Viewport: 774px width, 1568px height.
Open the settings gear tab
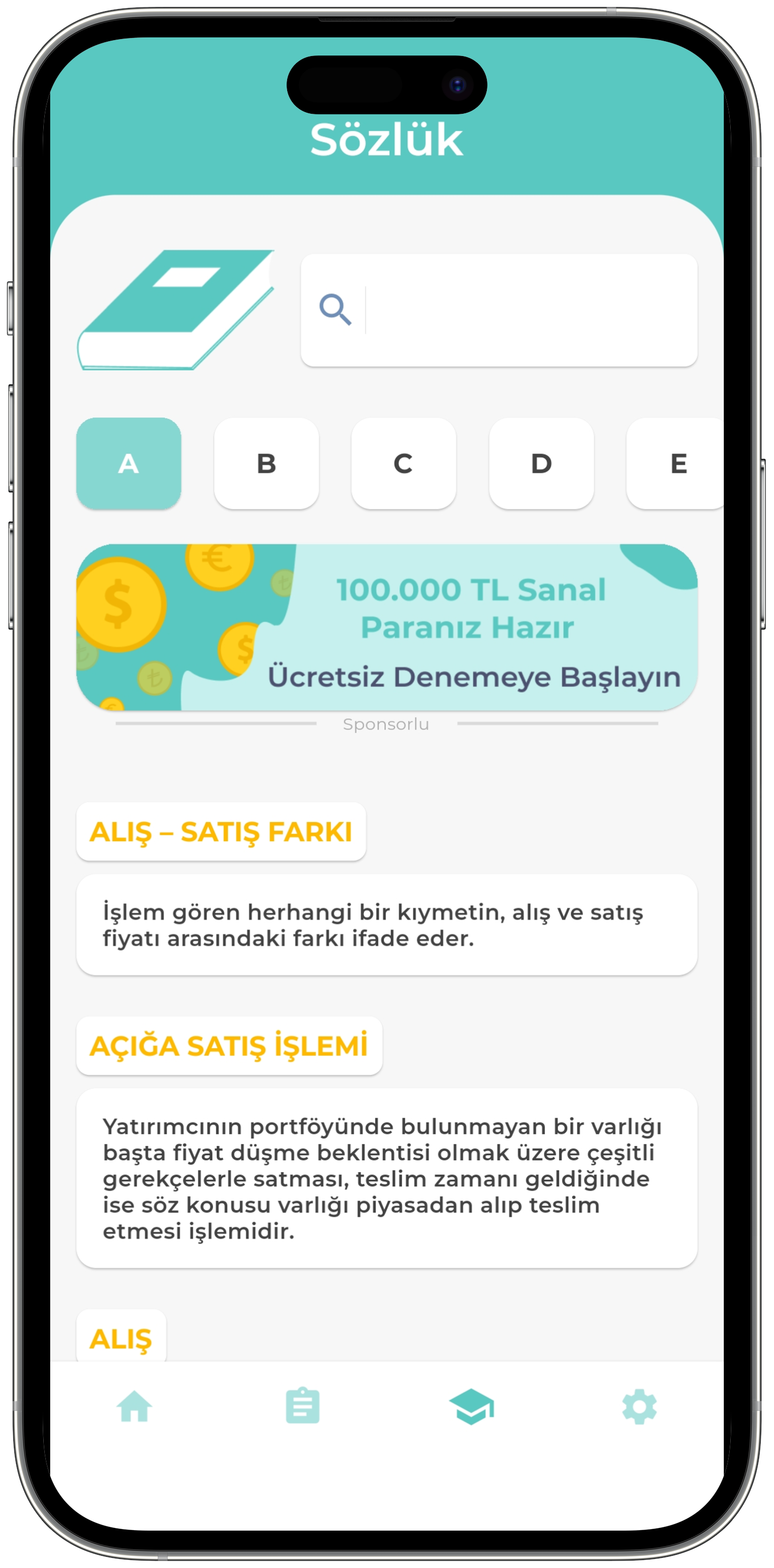point(639,1406)
